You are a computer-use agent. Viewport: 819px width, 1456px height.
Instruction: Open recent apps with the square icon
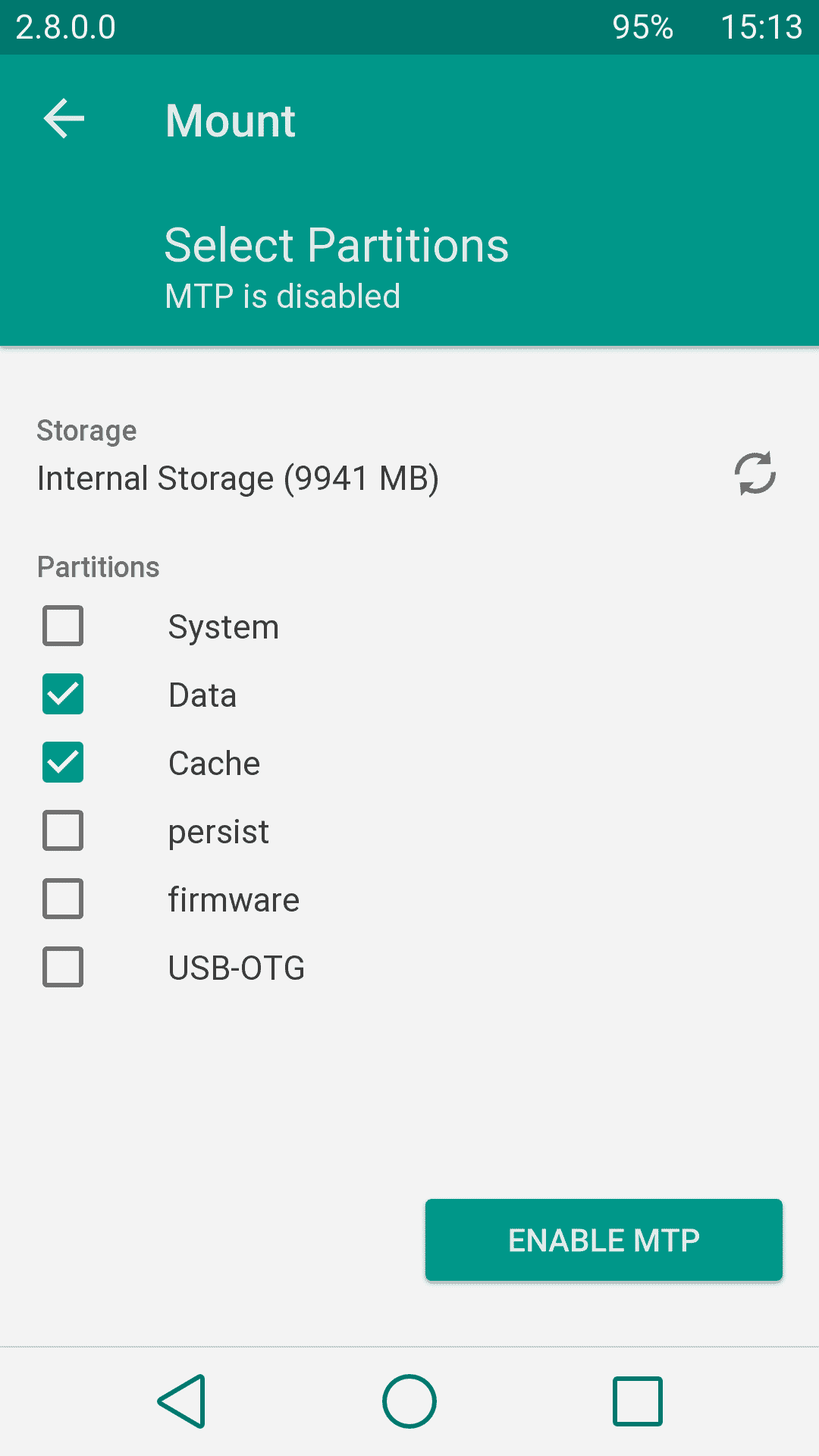click(x=637, y=1401)
